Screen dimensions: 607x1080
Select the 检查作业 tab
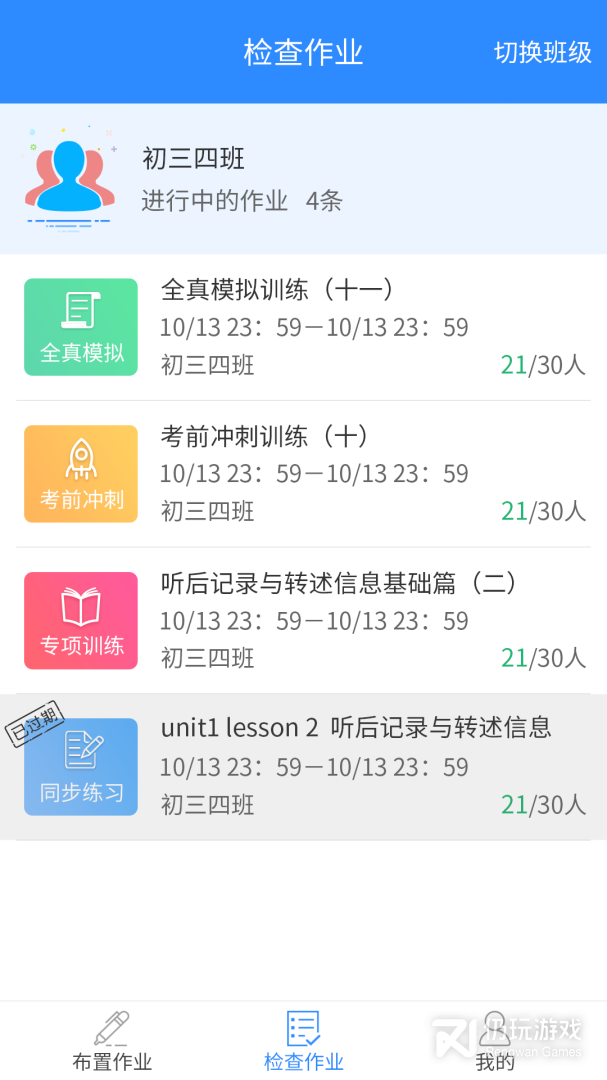[x=303, y=1041]
